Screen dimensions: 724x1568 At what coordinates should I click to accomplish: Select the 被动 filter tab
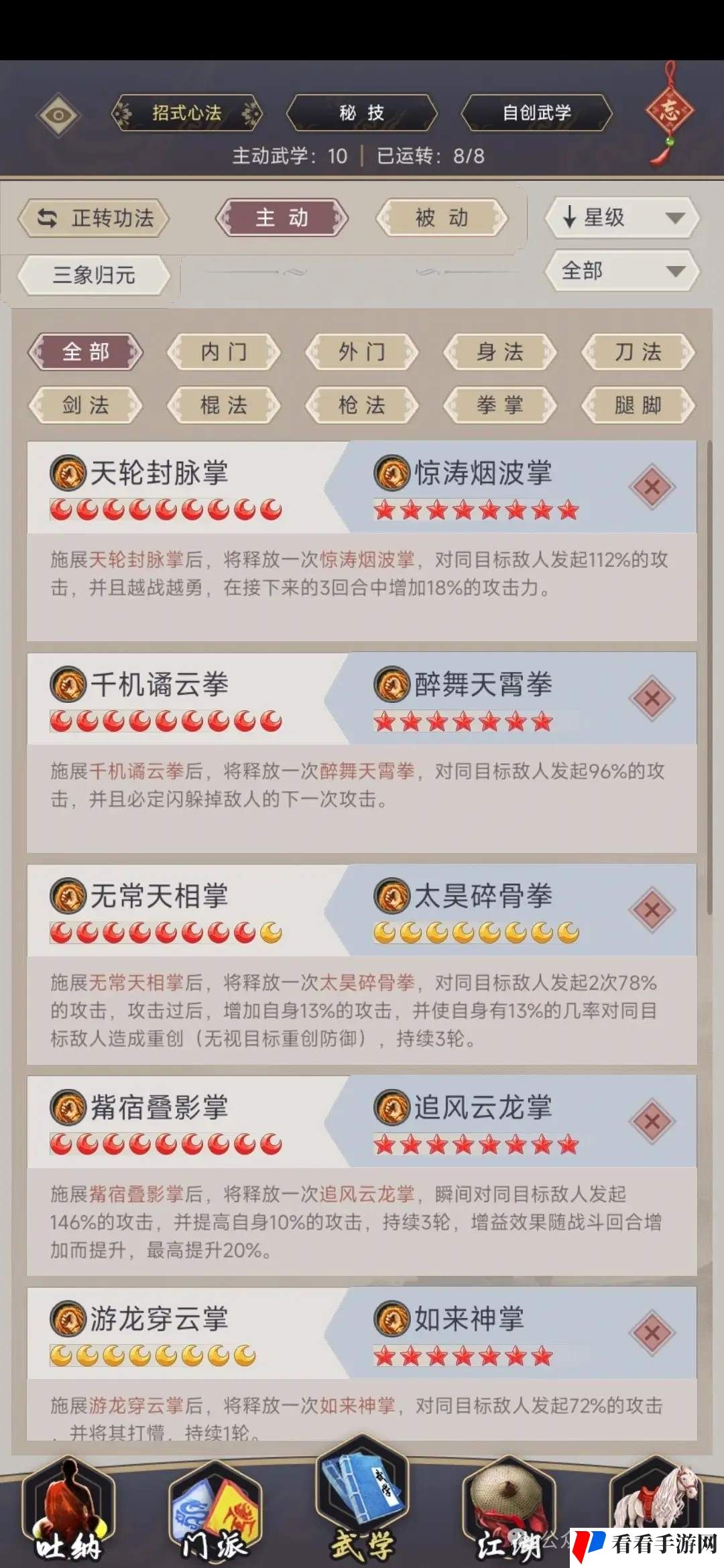point(442,218)
